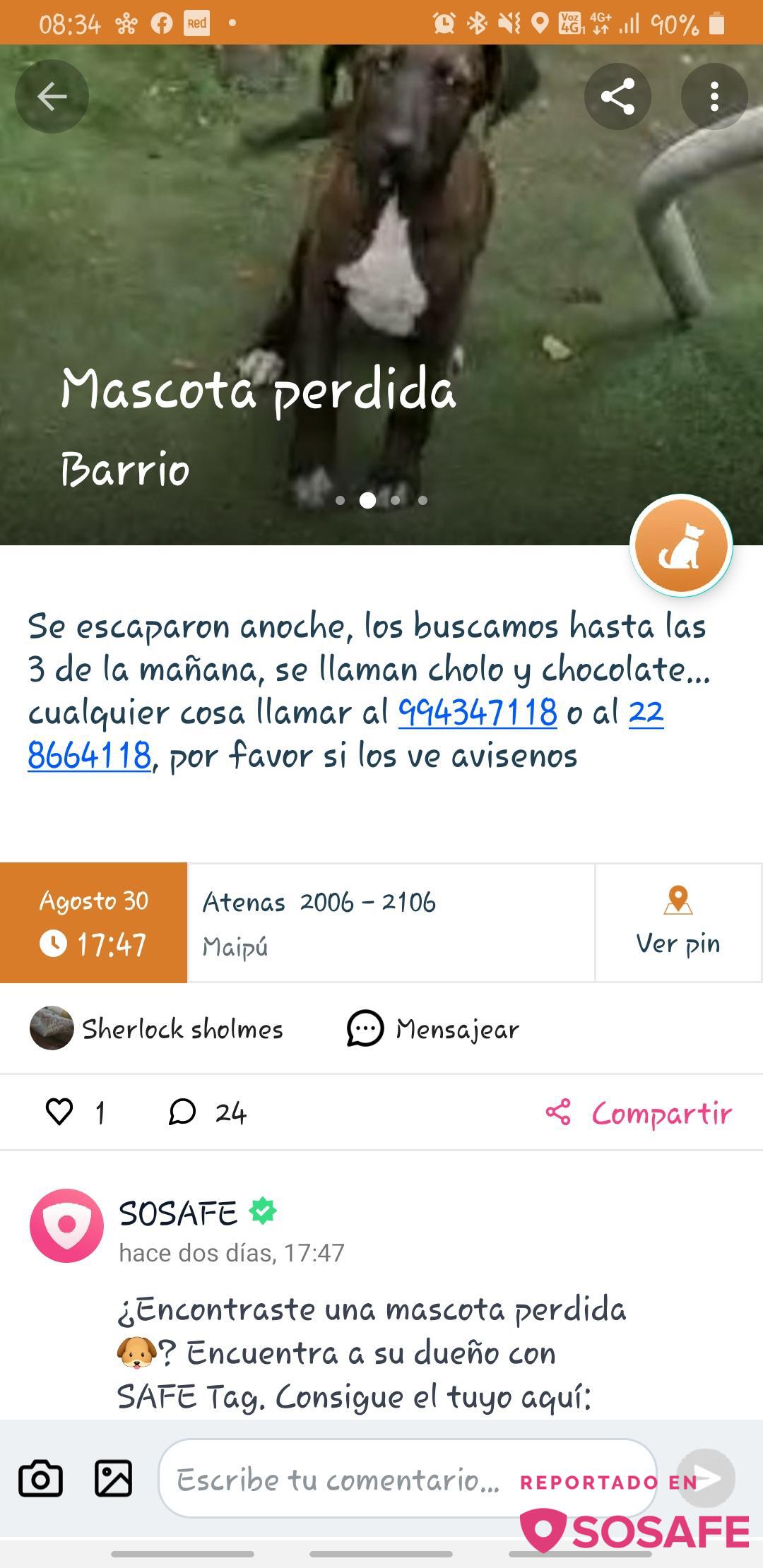The width and height of the screenshot is (763, 1568).
Task: Call the number 994347118
Action: coord(478,712)
